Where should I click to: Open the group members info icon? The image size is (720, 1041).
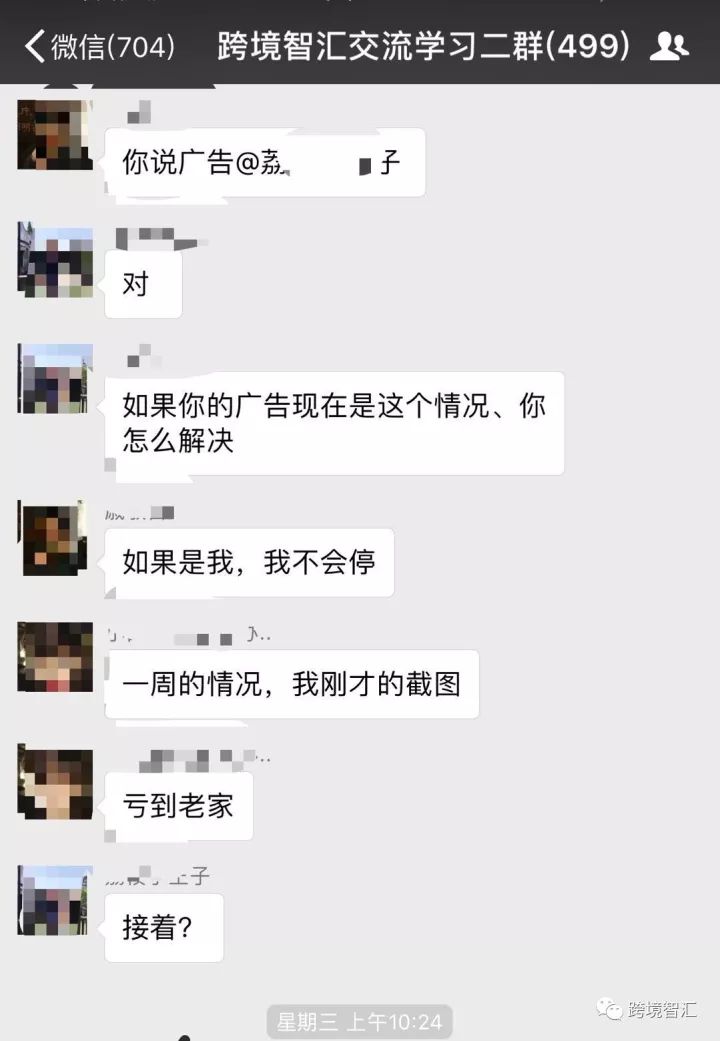[x=668, y=46]
